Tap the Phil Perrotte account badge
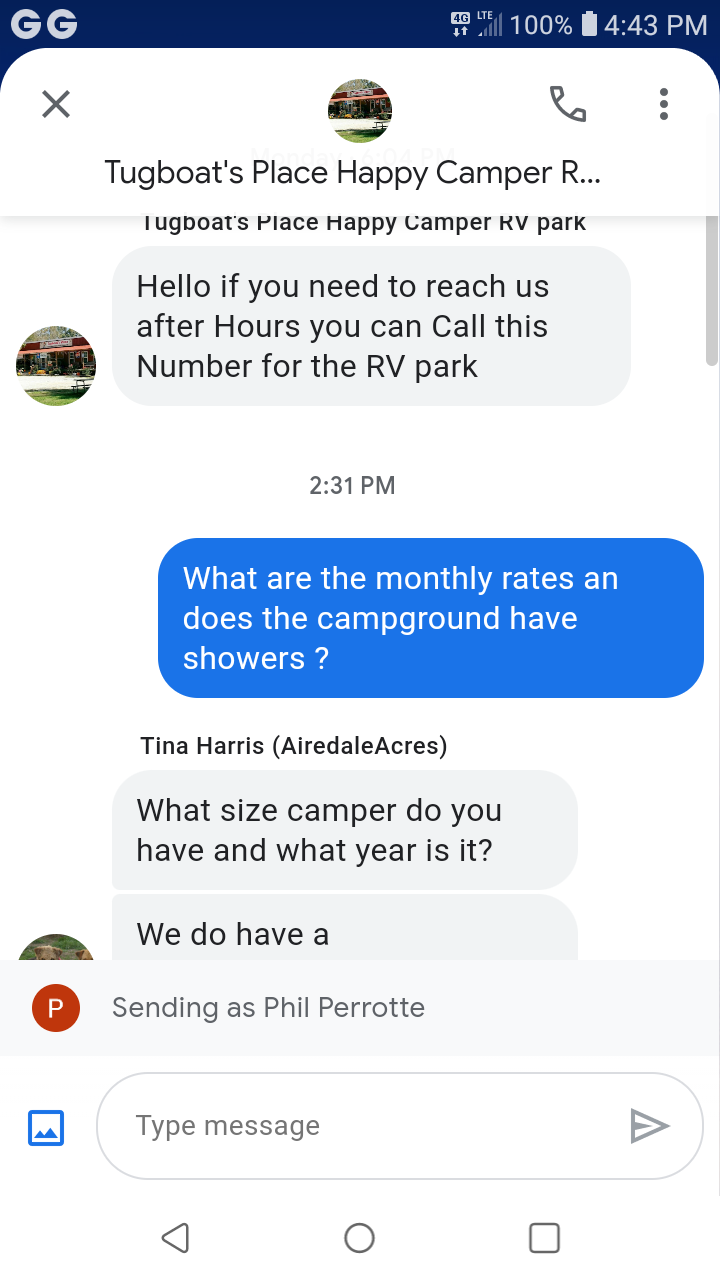This screenshot has width=720, height=1280. tap(56, 1008)
